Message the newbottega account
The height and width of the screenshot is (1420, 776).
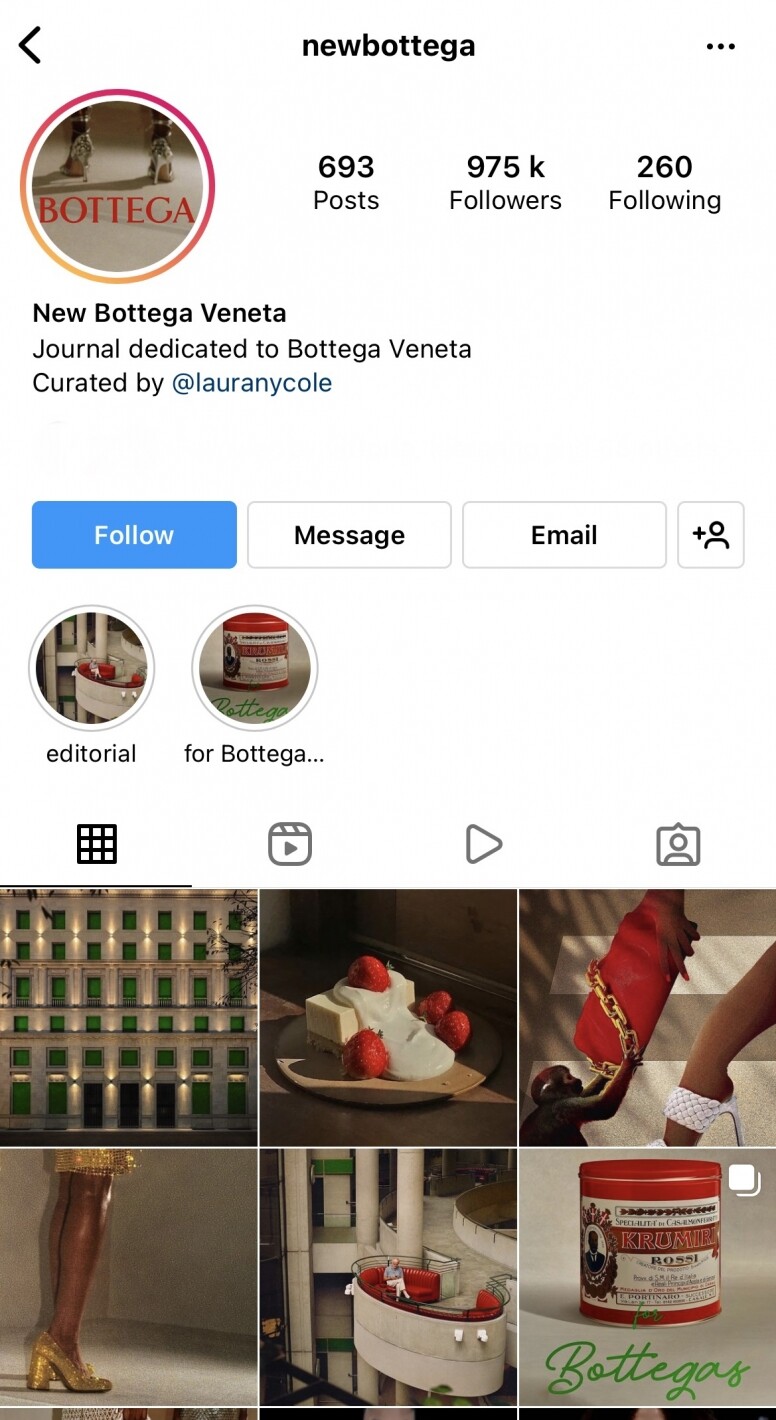(349, 535)
